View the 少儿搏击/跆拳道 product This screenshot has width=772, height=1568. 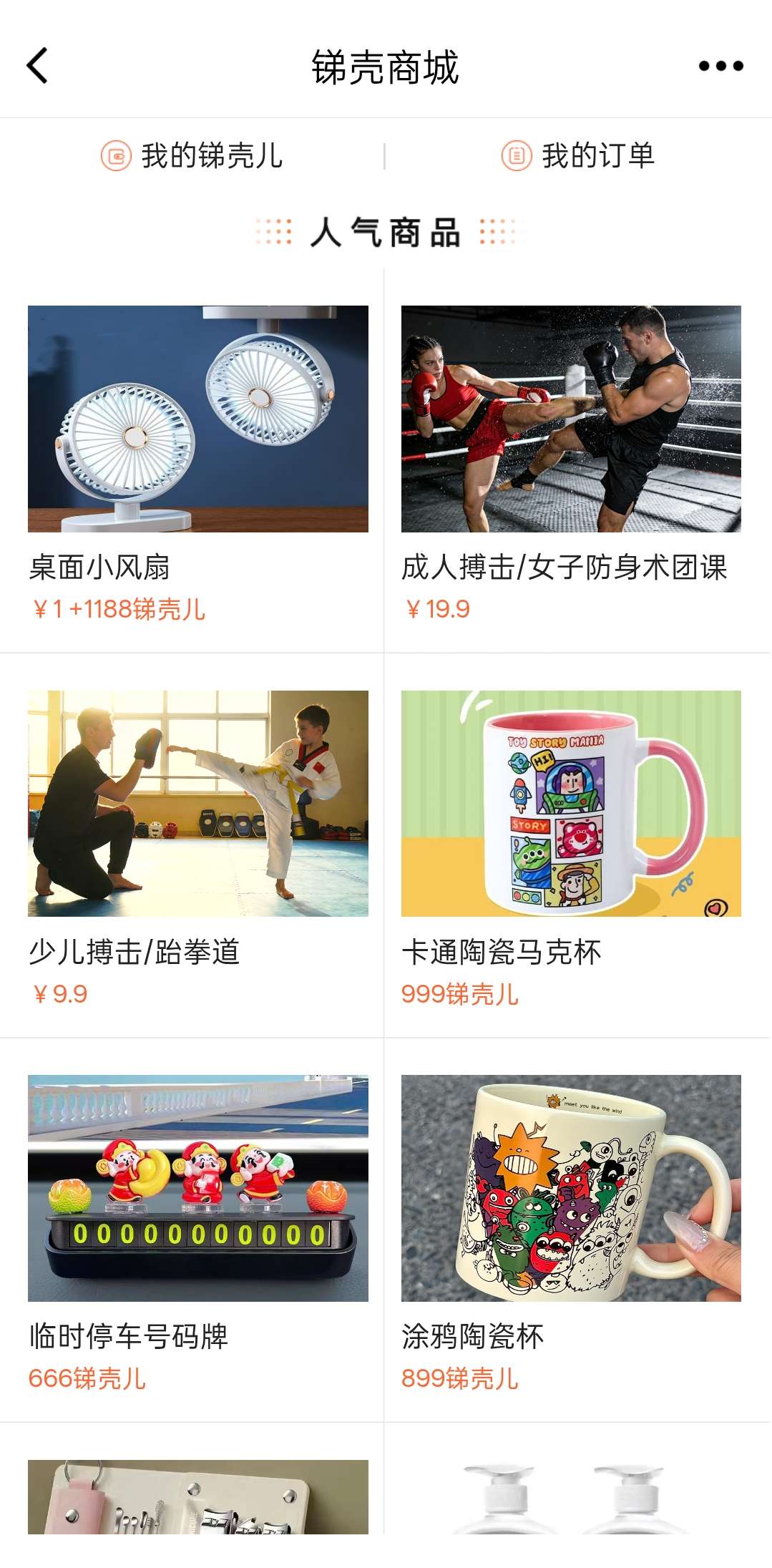(197, 804)
